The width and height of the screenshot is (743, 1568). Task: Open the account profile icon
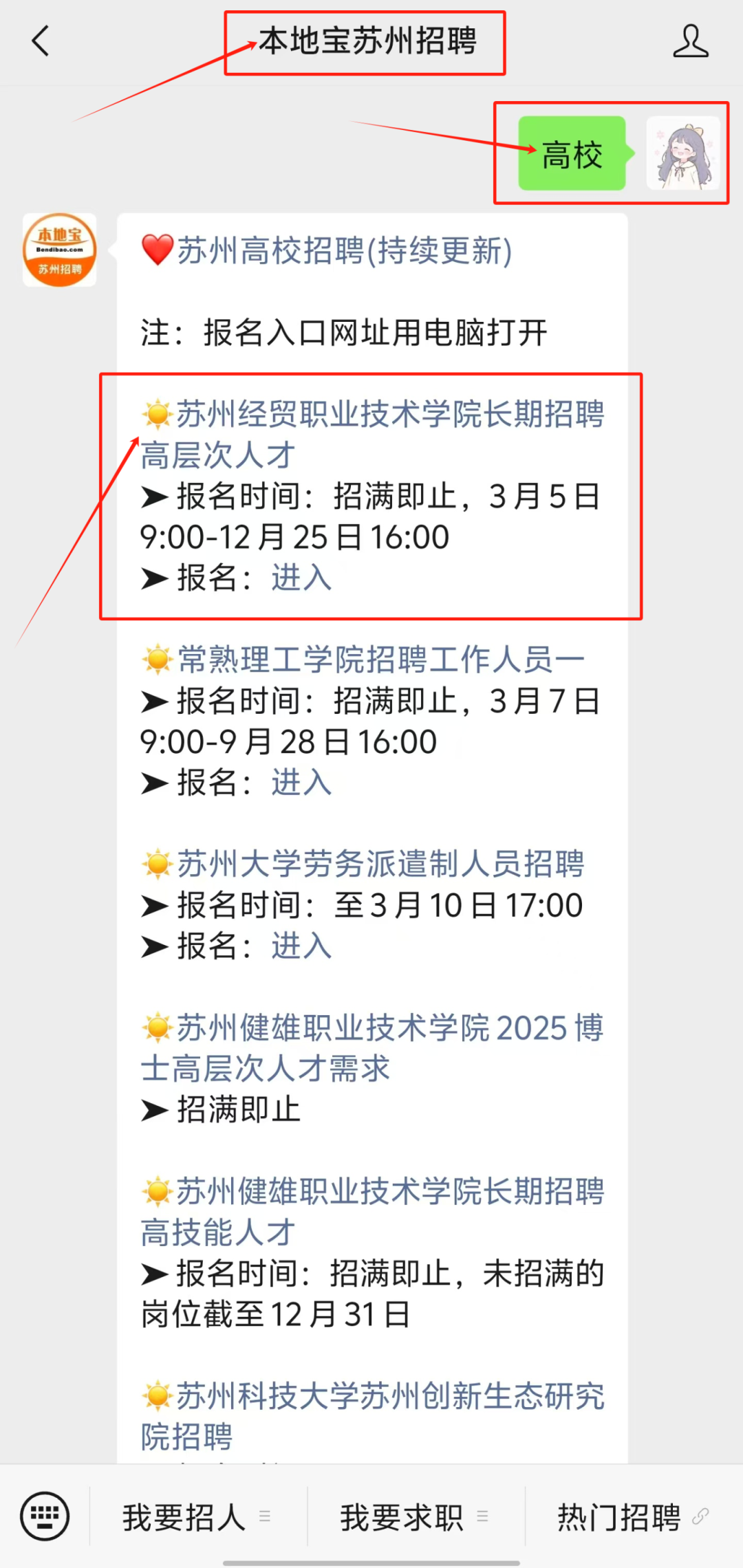point(690,41)
